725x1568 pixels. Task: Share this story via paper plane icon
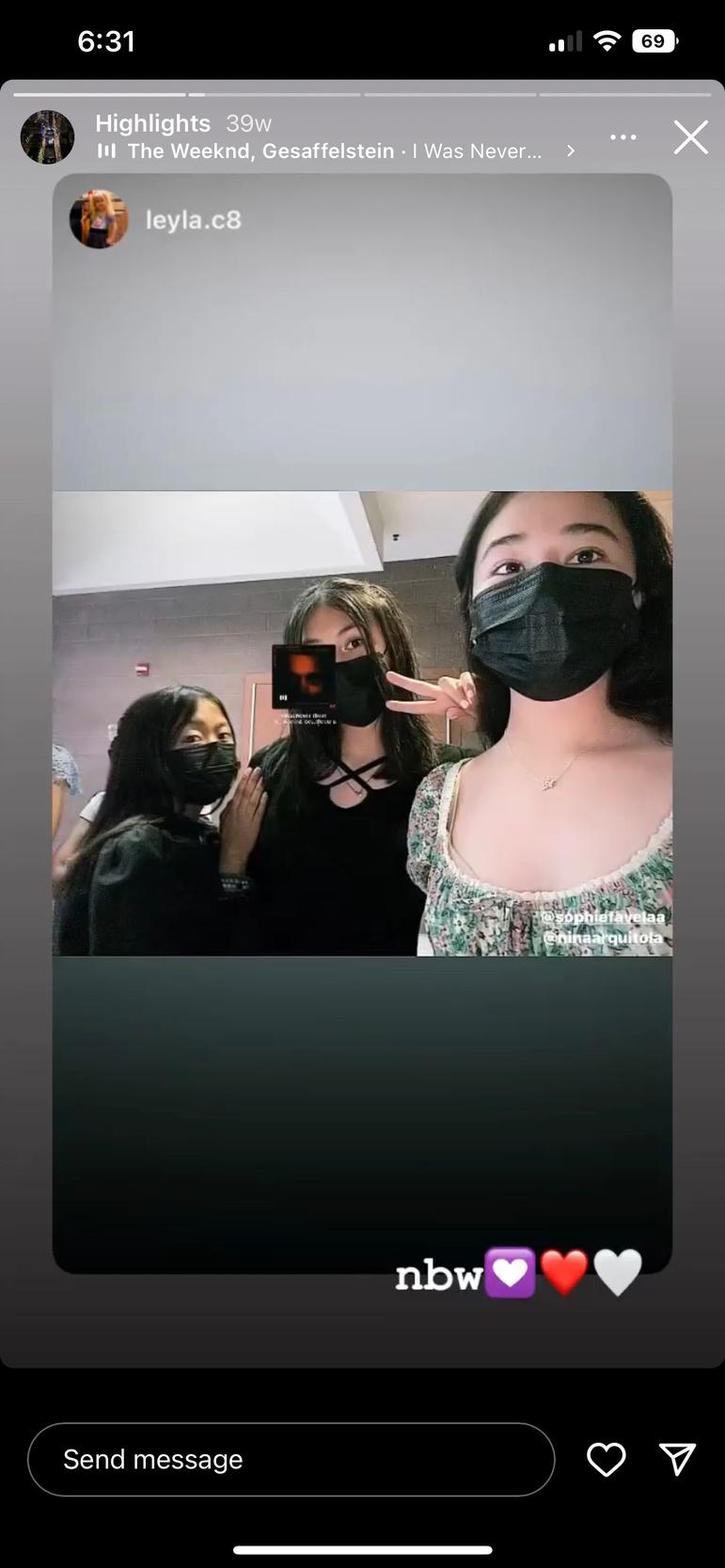coord(677,1459)
